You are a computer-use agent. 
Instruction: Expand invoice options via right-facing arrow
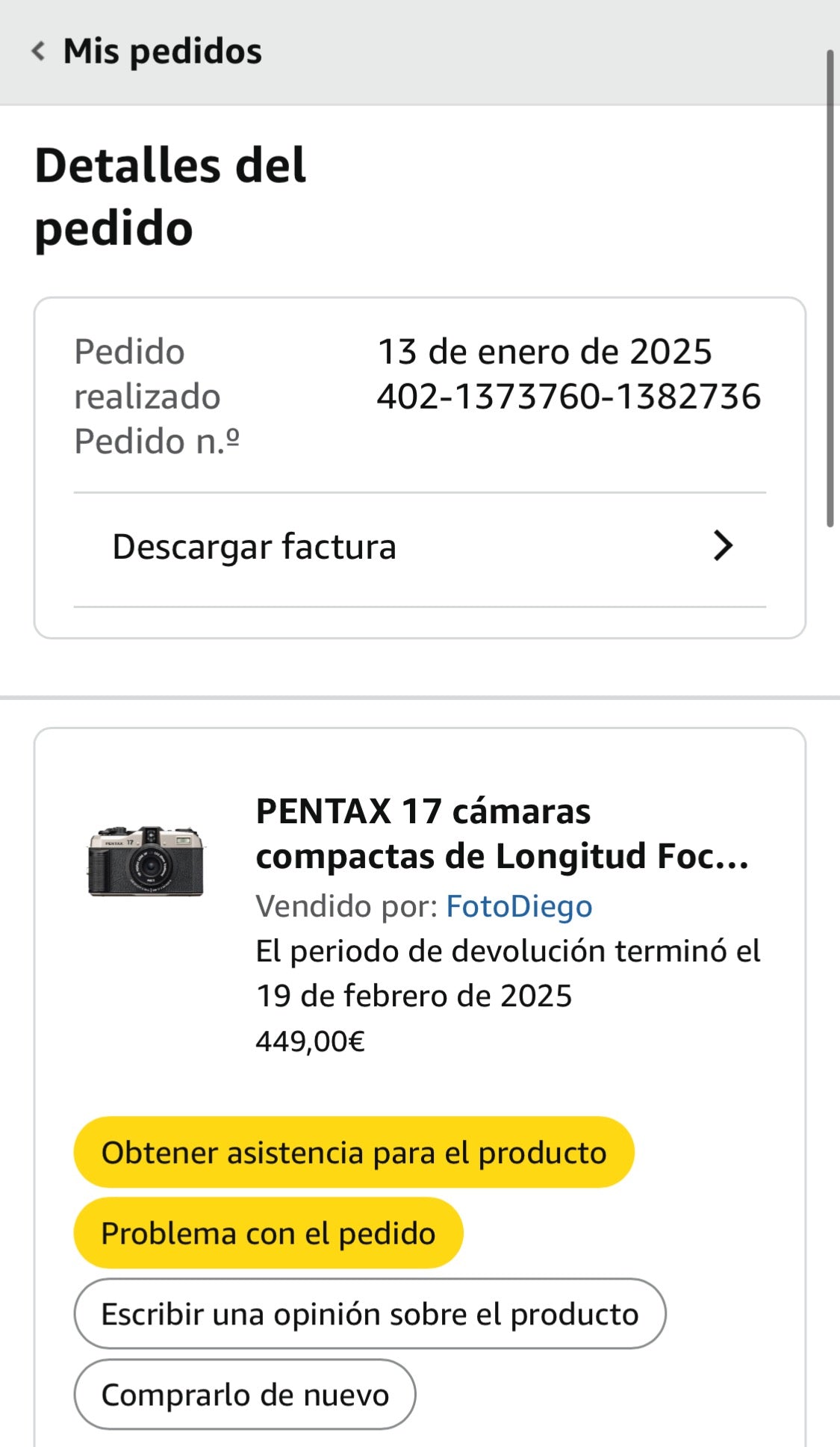point(722,546)
